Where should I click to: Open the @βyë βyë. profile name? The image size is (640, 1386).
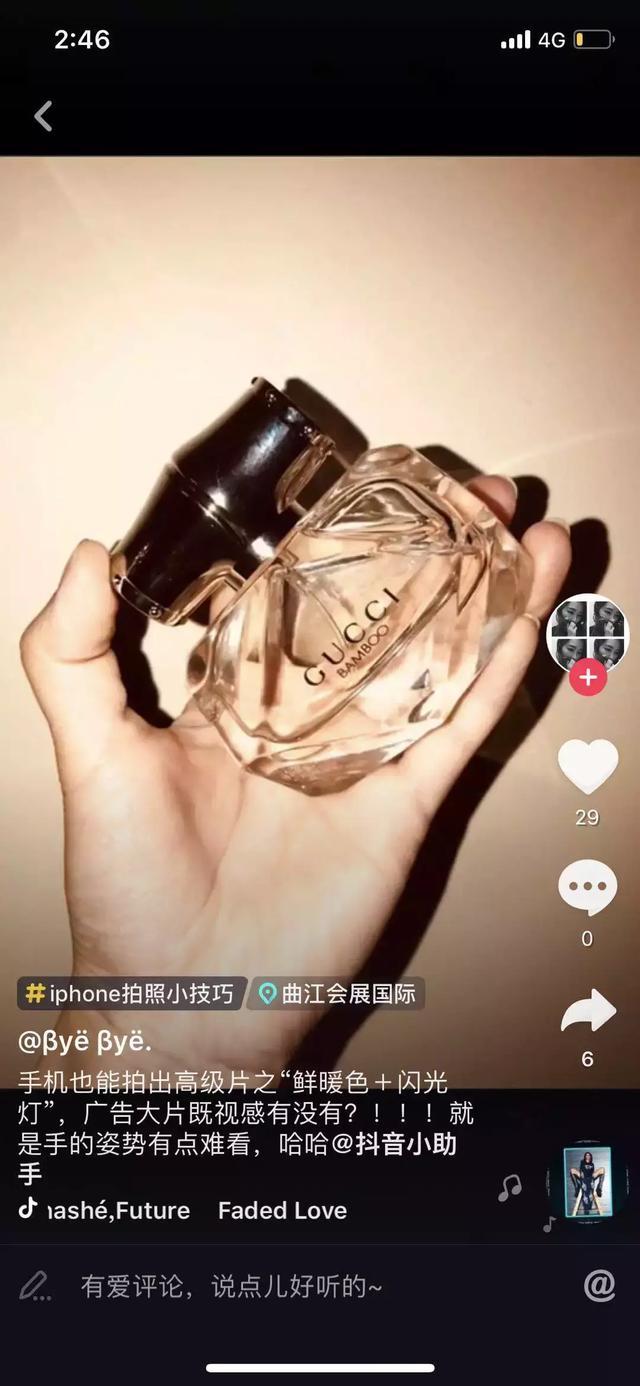pyautogui.click(x=83, y=1041)
